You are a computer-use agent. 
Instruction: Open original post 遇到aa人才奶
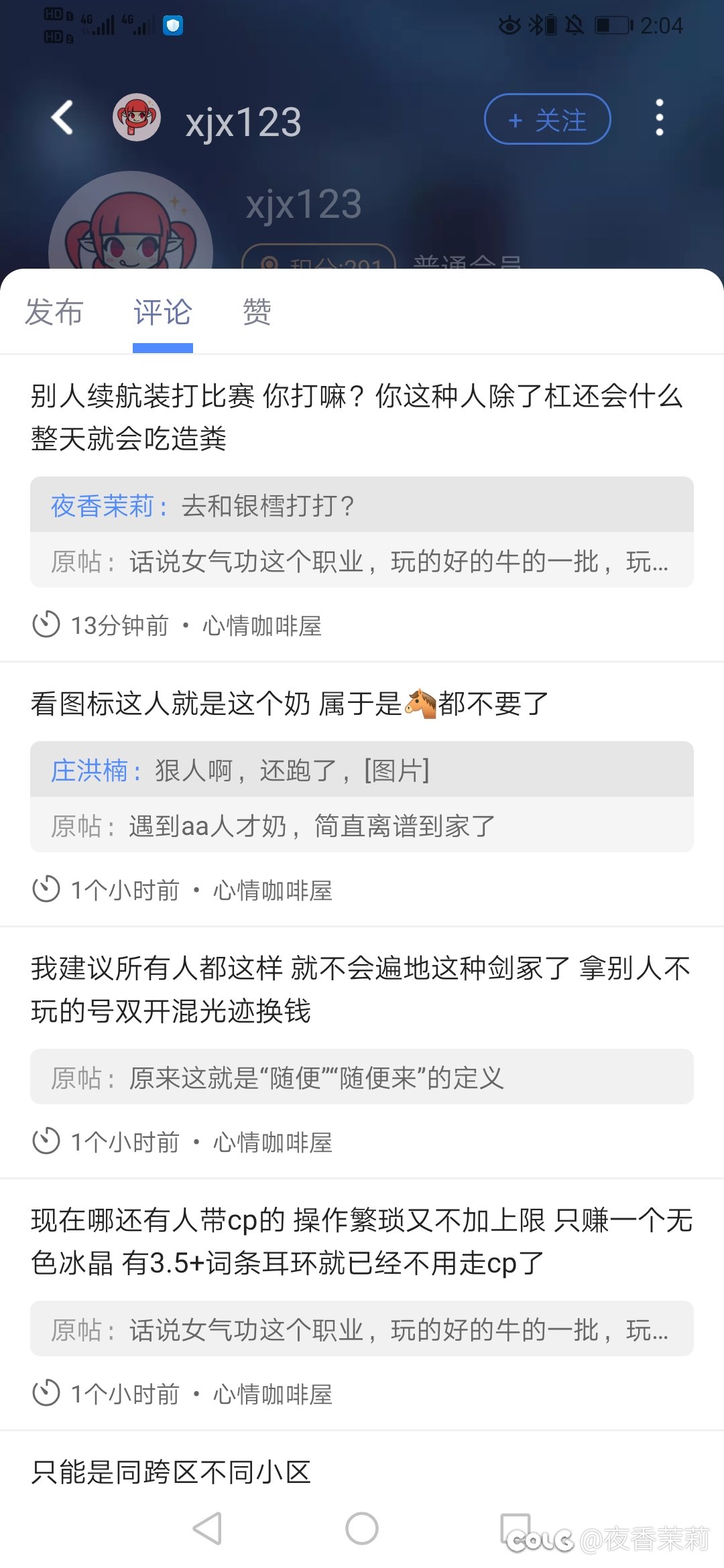click(x=361, y=826)
